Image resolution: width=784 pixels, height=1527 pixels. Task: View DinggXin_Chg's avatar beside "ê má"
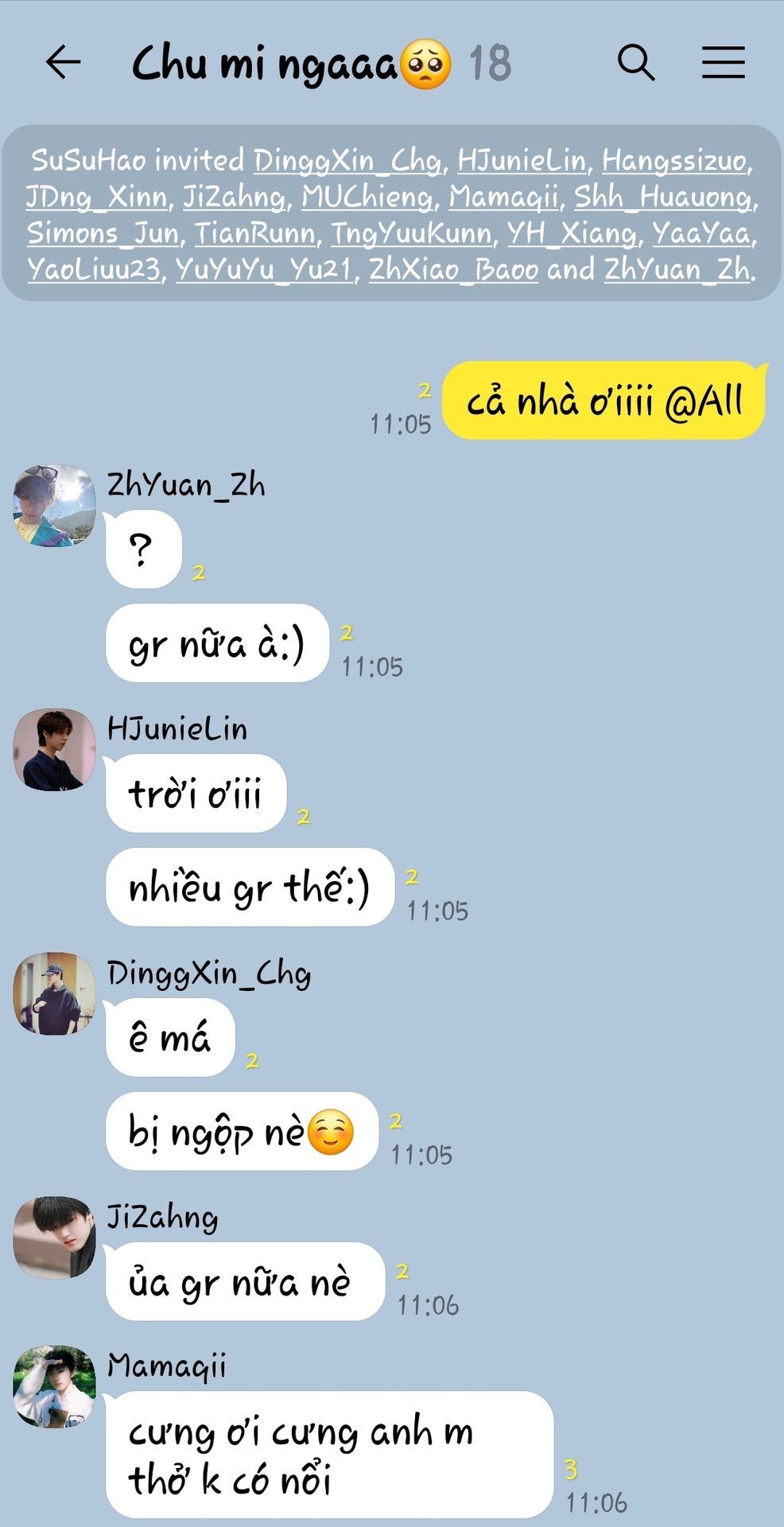click(54, 994)
